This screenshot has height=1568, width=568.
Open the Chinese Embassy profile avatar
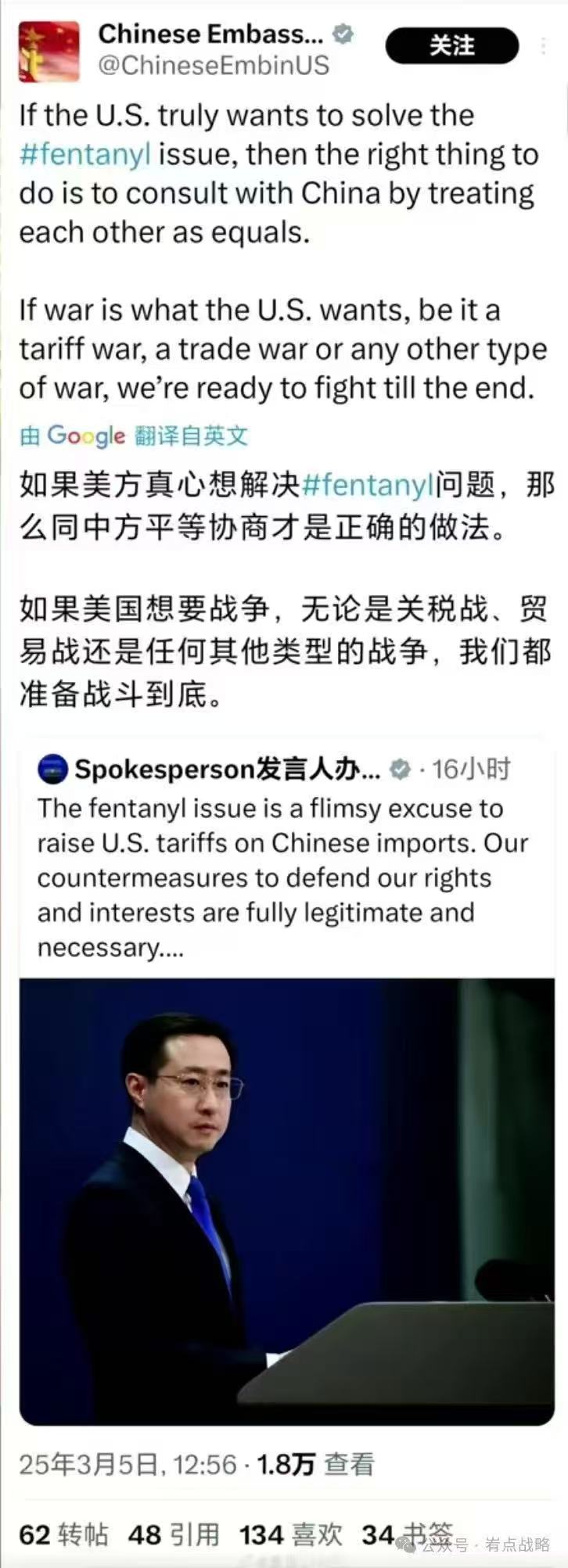click(49, 52)
